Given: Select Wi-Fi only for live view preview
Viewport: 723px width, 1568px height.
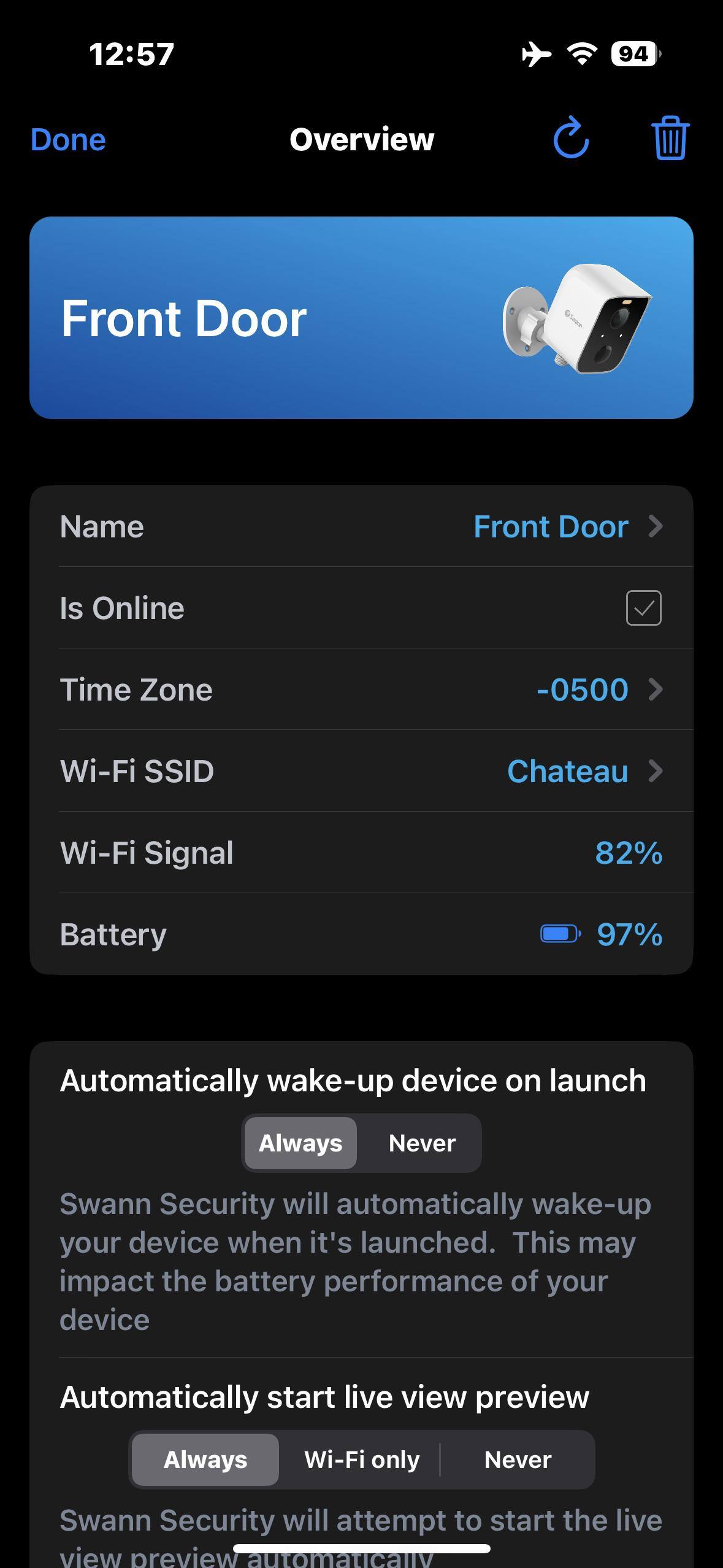Looking at the screenshot, I should pos(362,1460).
